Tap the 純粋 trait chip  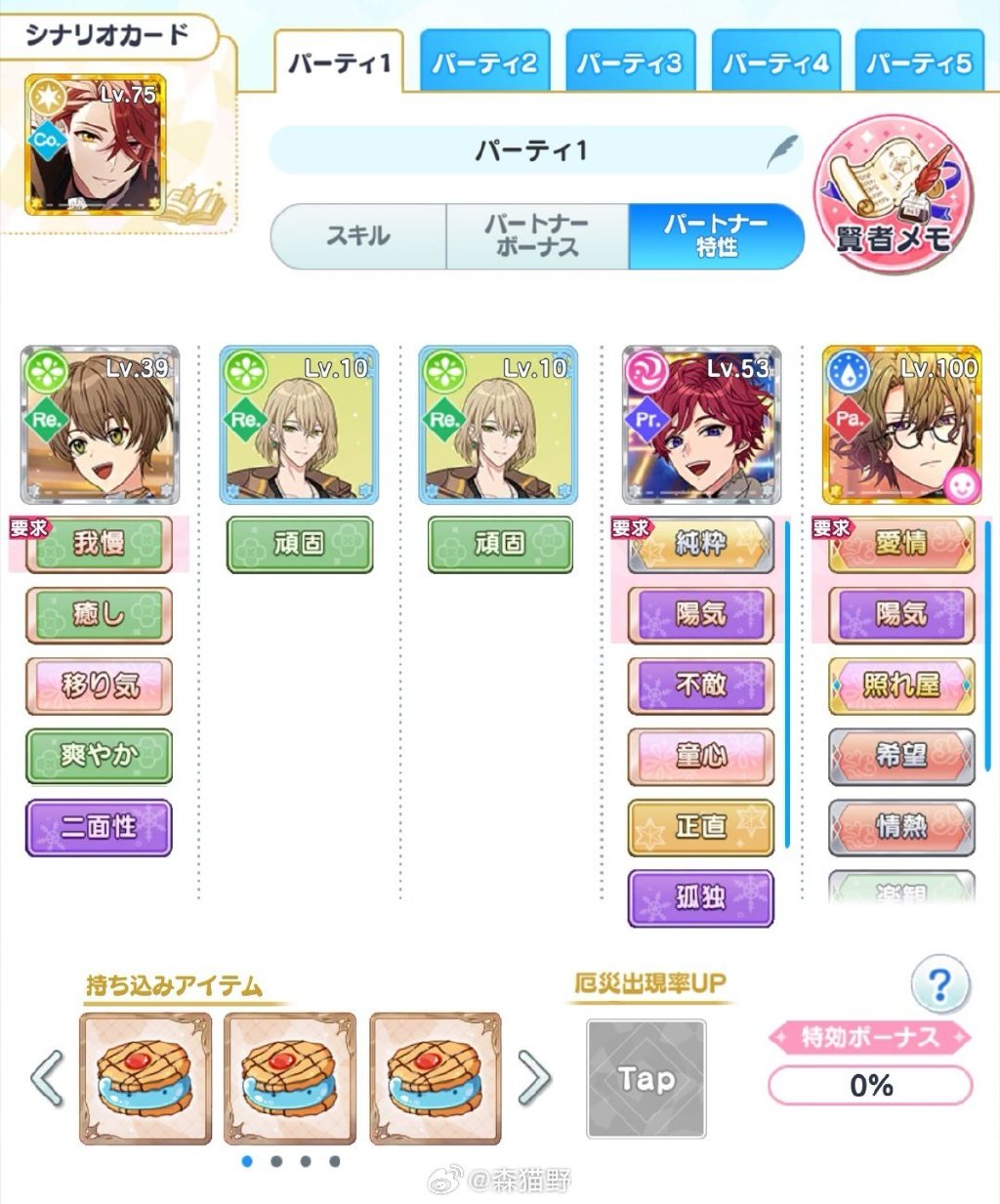[700, 544]
